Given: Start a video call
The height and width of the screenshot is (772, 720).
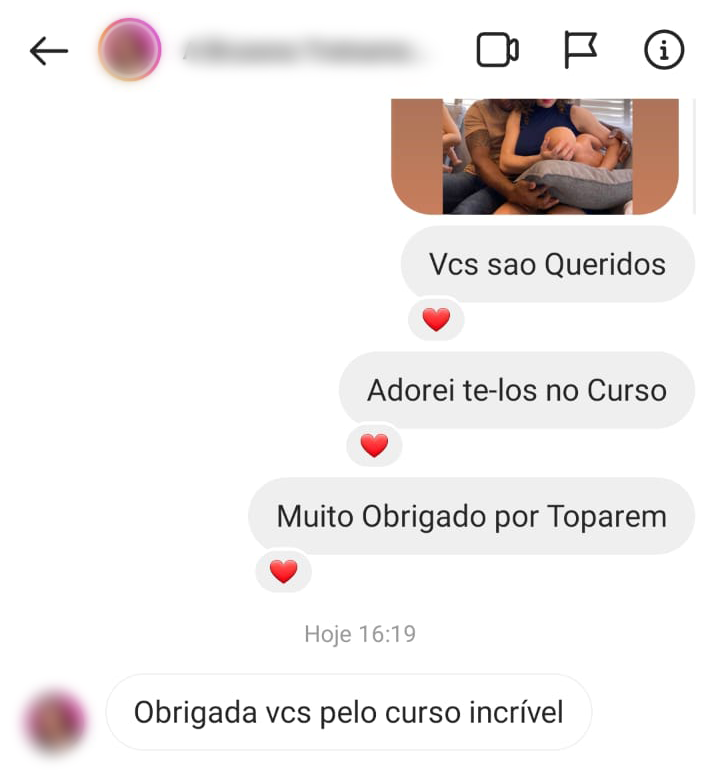Looking at the screenshot, I should pos(497,50).
